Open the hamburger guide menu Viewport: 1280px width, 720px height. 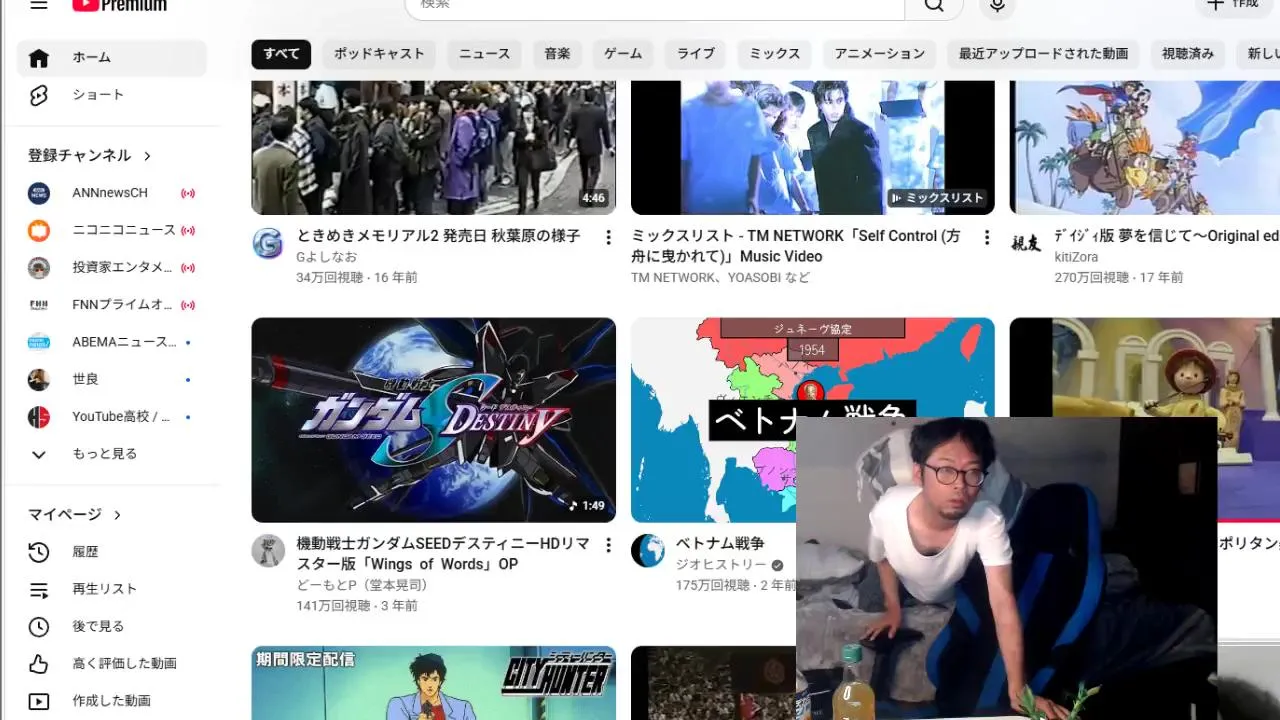(39, 5)
